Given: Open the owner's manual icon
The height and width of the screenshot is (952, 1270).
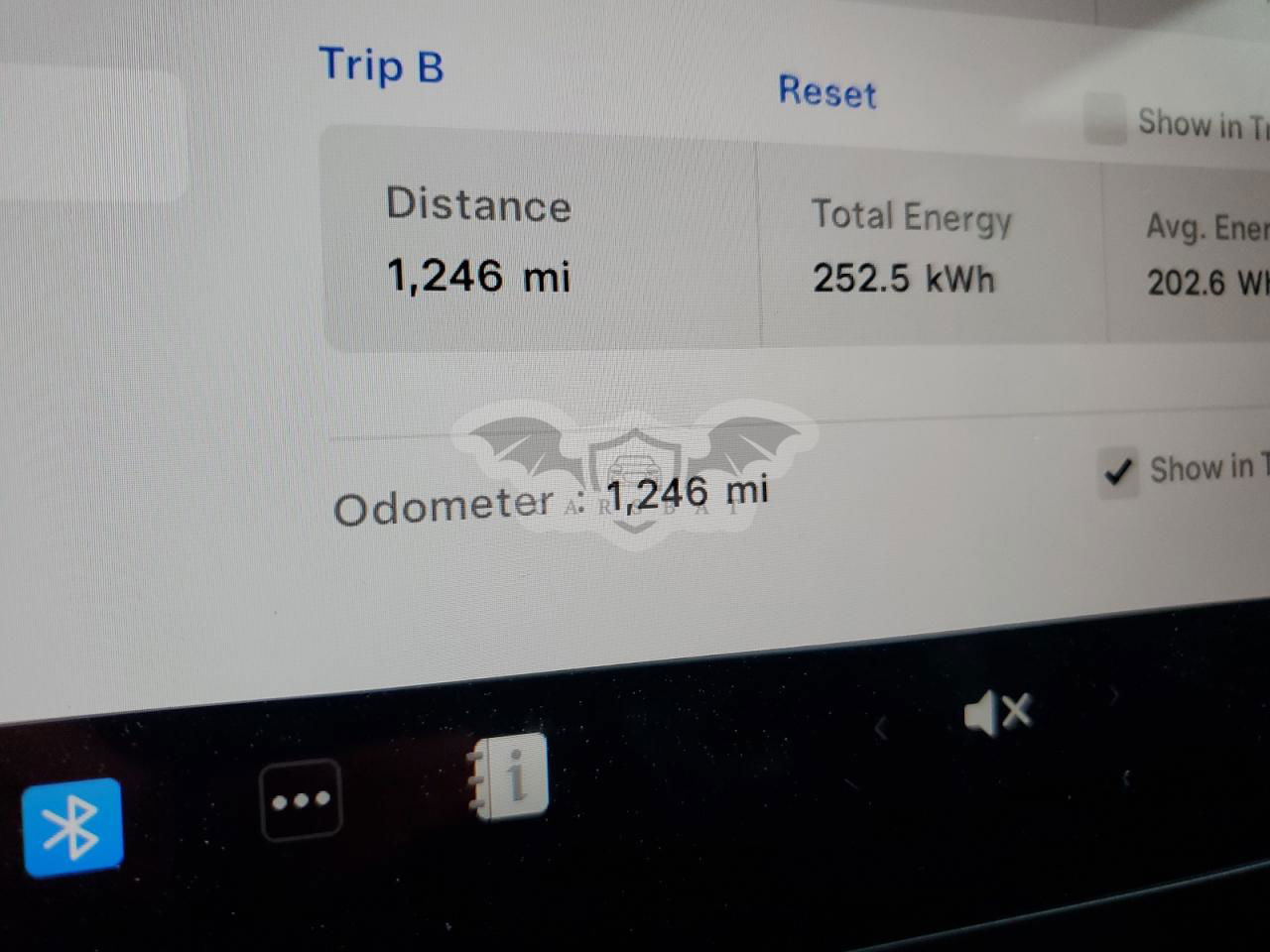Looking at the screenshot, I should (x=509, y=776).
